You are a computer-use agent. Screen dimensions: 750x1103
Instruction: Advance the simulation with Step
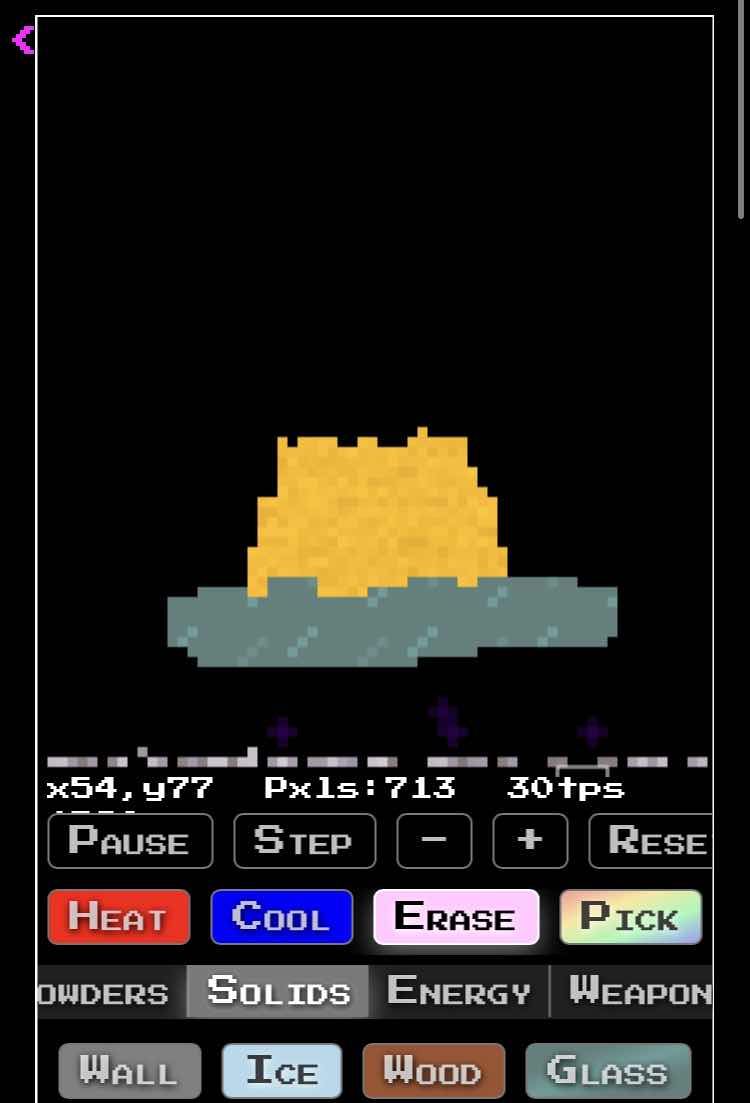(304, 841)
